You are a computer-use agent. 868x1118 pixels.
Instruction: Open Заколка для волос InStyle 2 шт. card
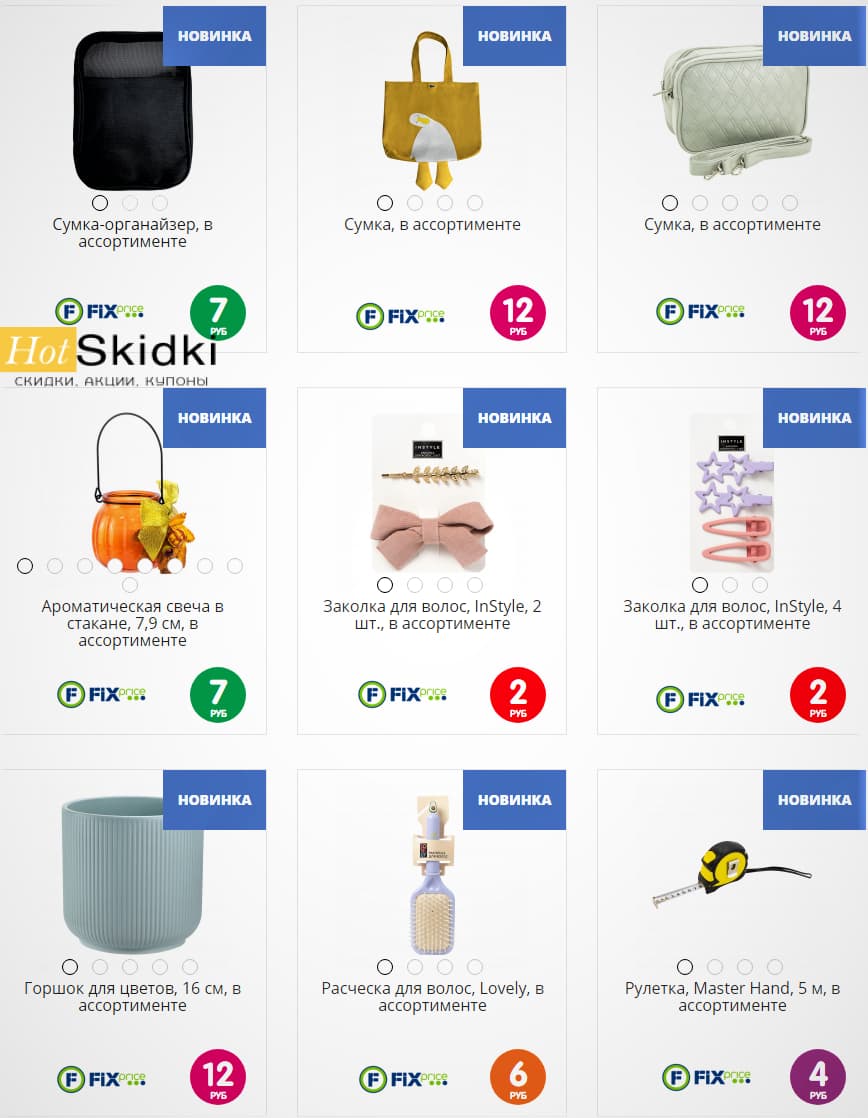432,615
